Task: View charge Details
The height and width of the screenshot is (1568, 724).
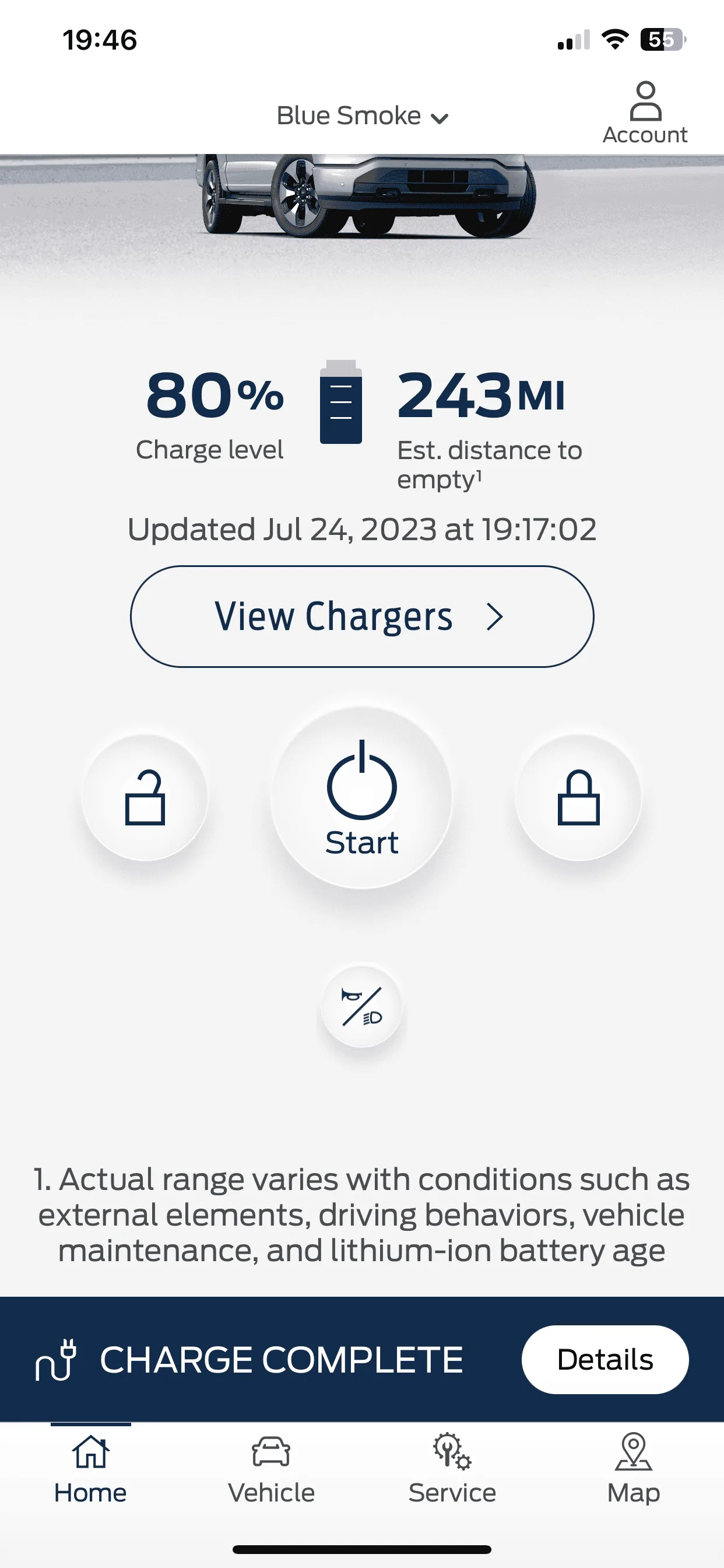Action: tap(604, 1360)
